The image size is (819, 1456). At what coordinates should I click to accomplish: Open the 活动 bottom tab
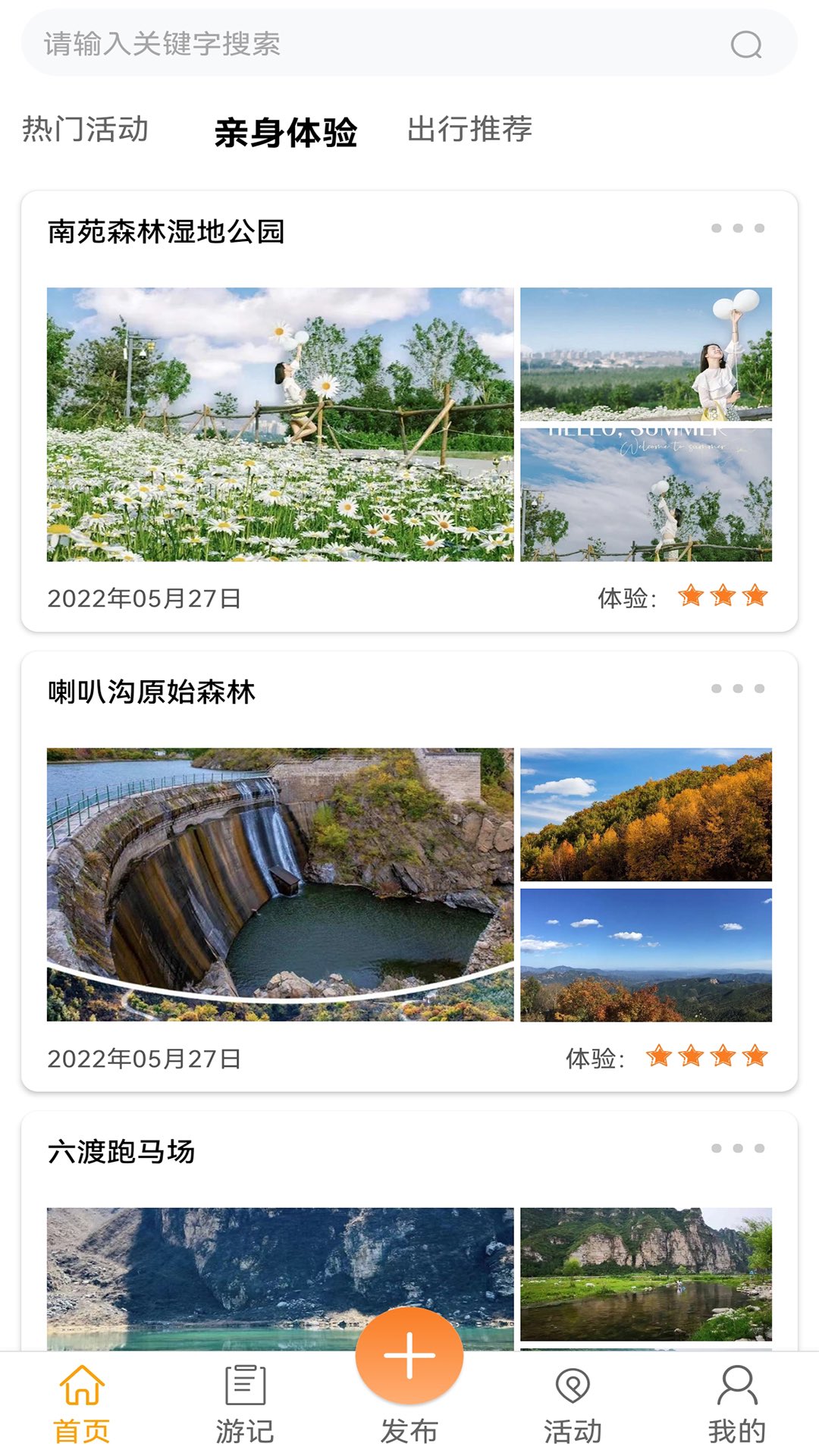573,1404
